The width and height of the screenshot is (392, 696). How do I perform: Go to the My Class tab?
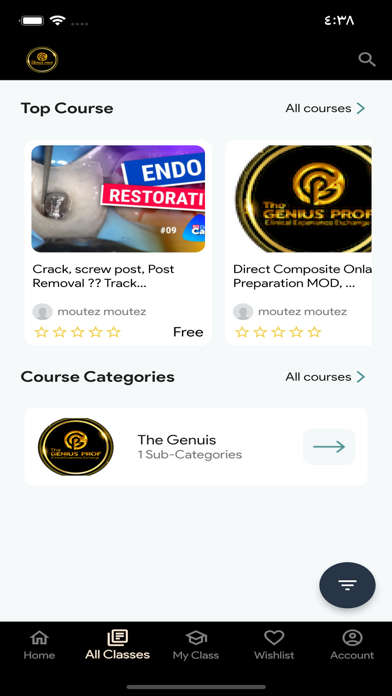point(196,645)
